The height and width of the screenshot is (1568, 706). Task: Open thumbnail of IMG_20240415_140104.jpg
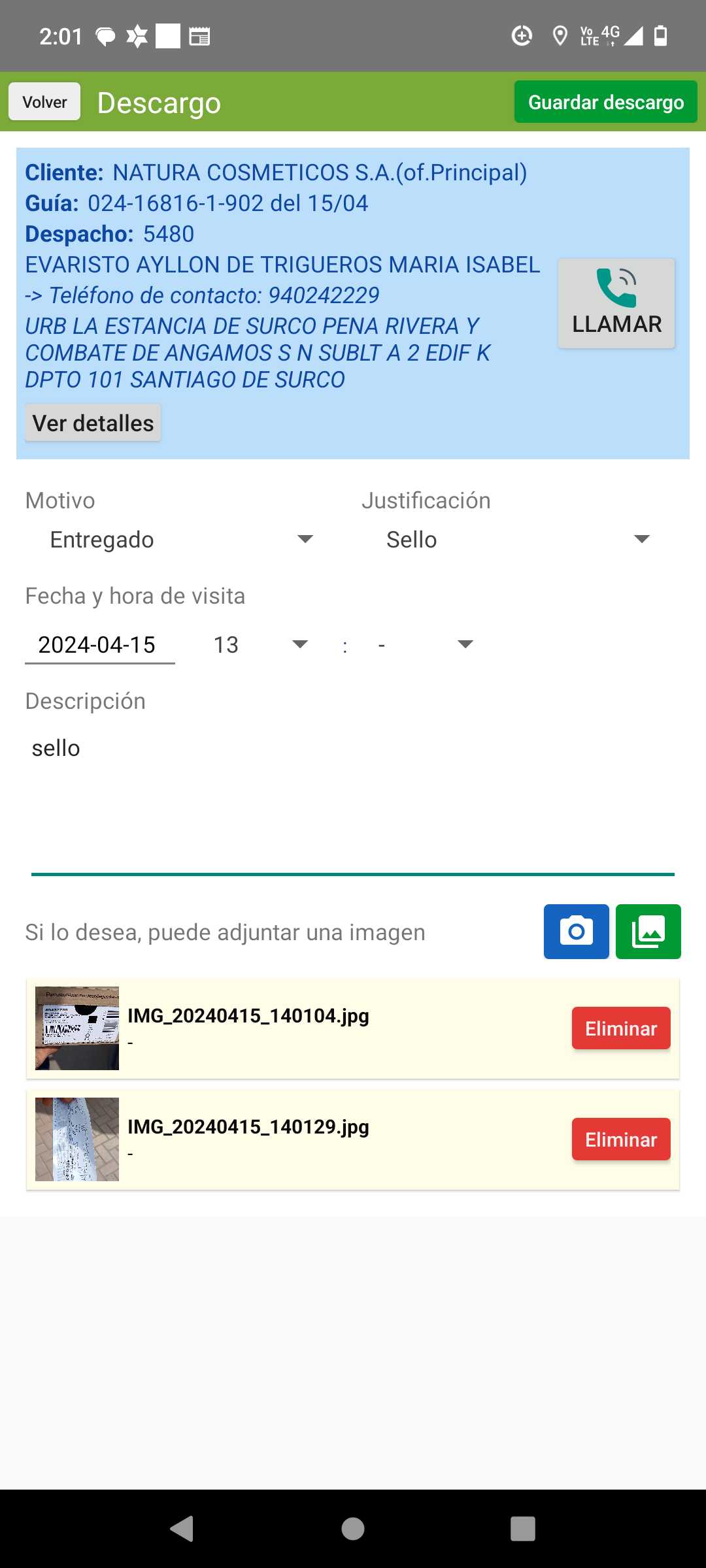tap(77, 1028)
